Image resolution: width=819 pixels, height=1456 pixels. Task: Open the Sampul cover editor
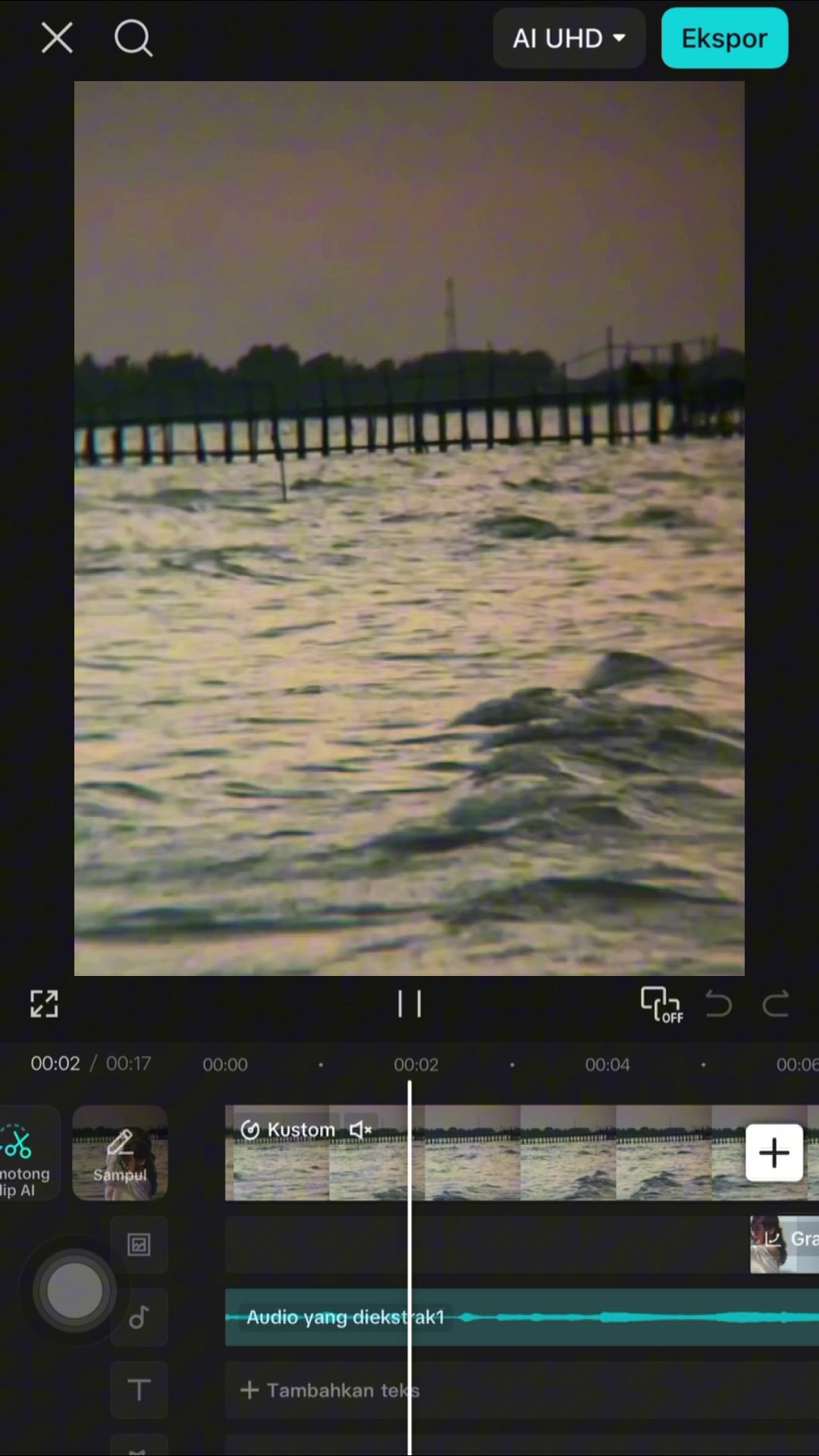(x=120, y=1153)
